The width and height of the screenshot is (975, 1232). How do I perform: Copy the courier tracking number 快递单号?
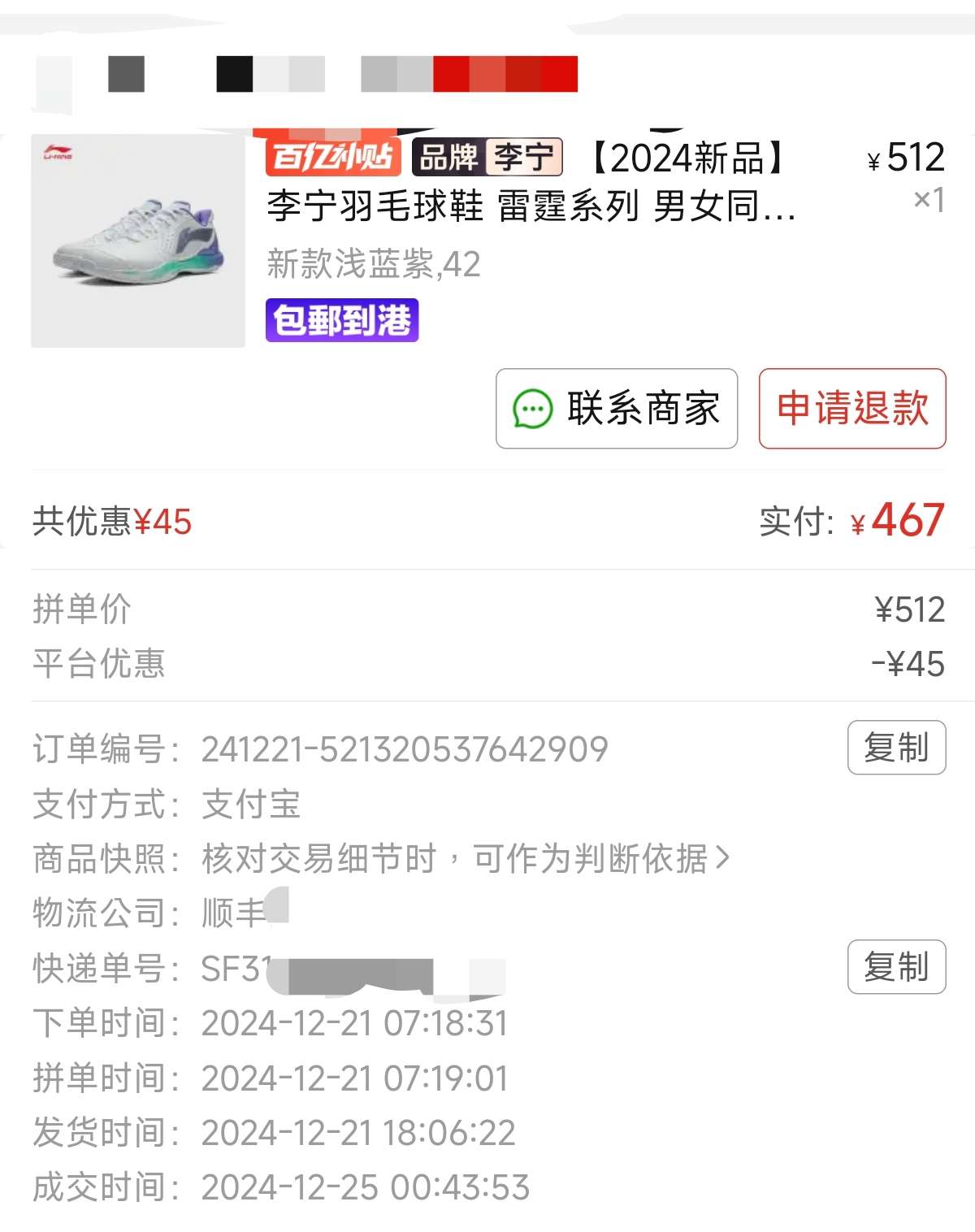pos(896,967)
